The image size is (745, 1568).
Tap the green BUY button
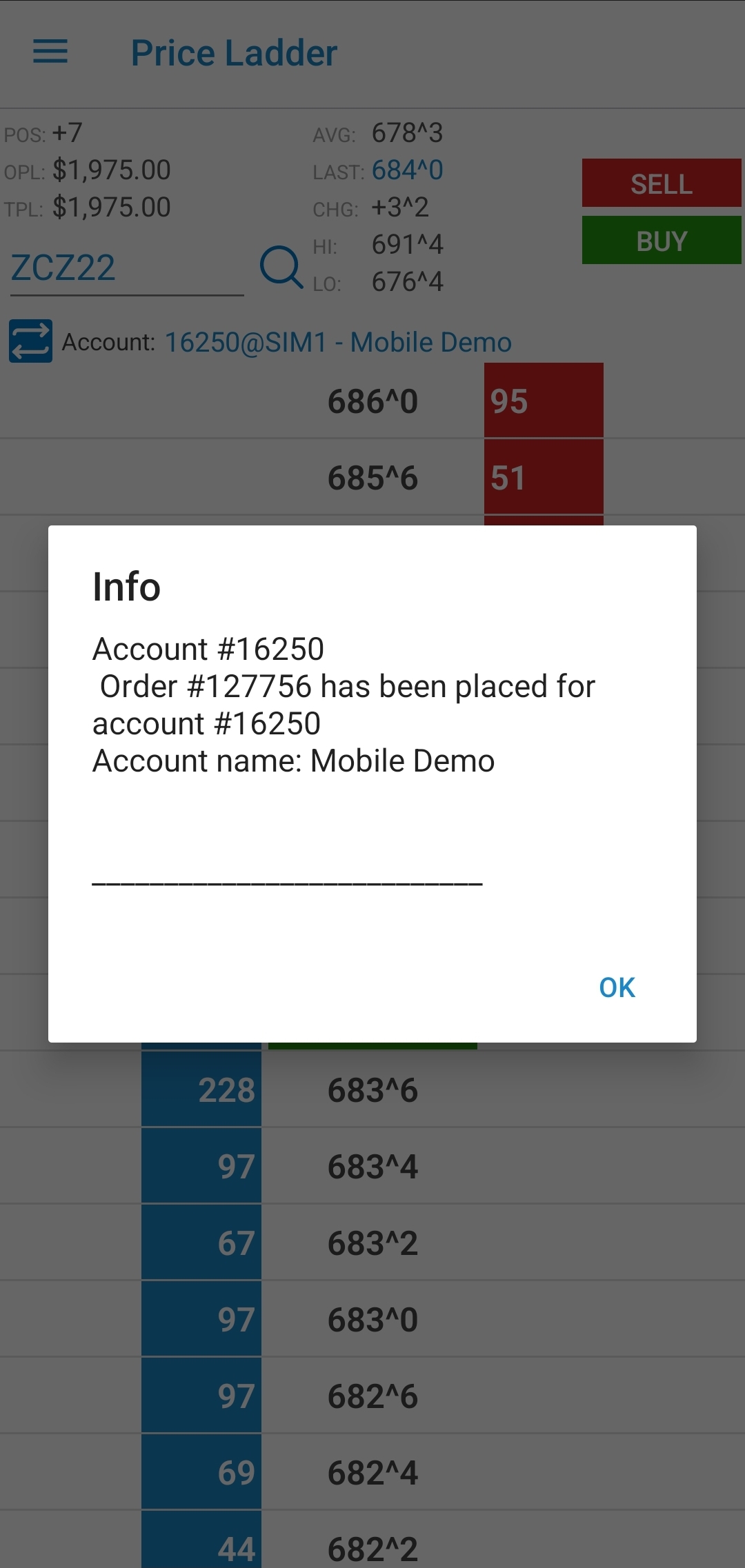[662, 241]
